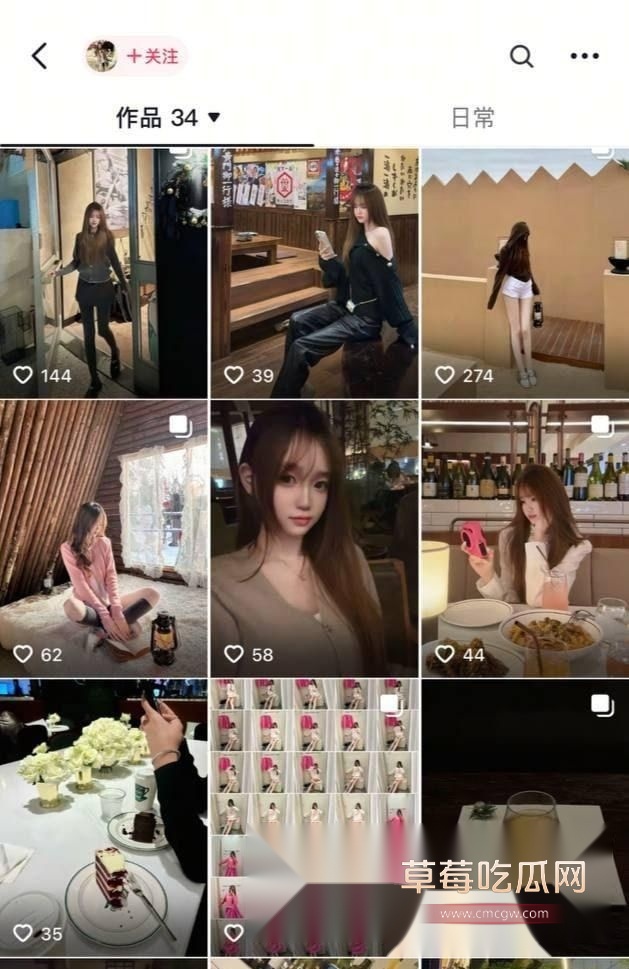View the post with 39 likes
Image resolution: width=629 pixels, height=969 pixels.
(314, 272)
